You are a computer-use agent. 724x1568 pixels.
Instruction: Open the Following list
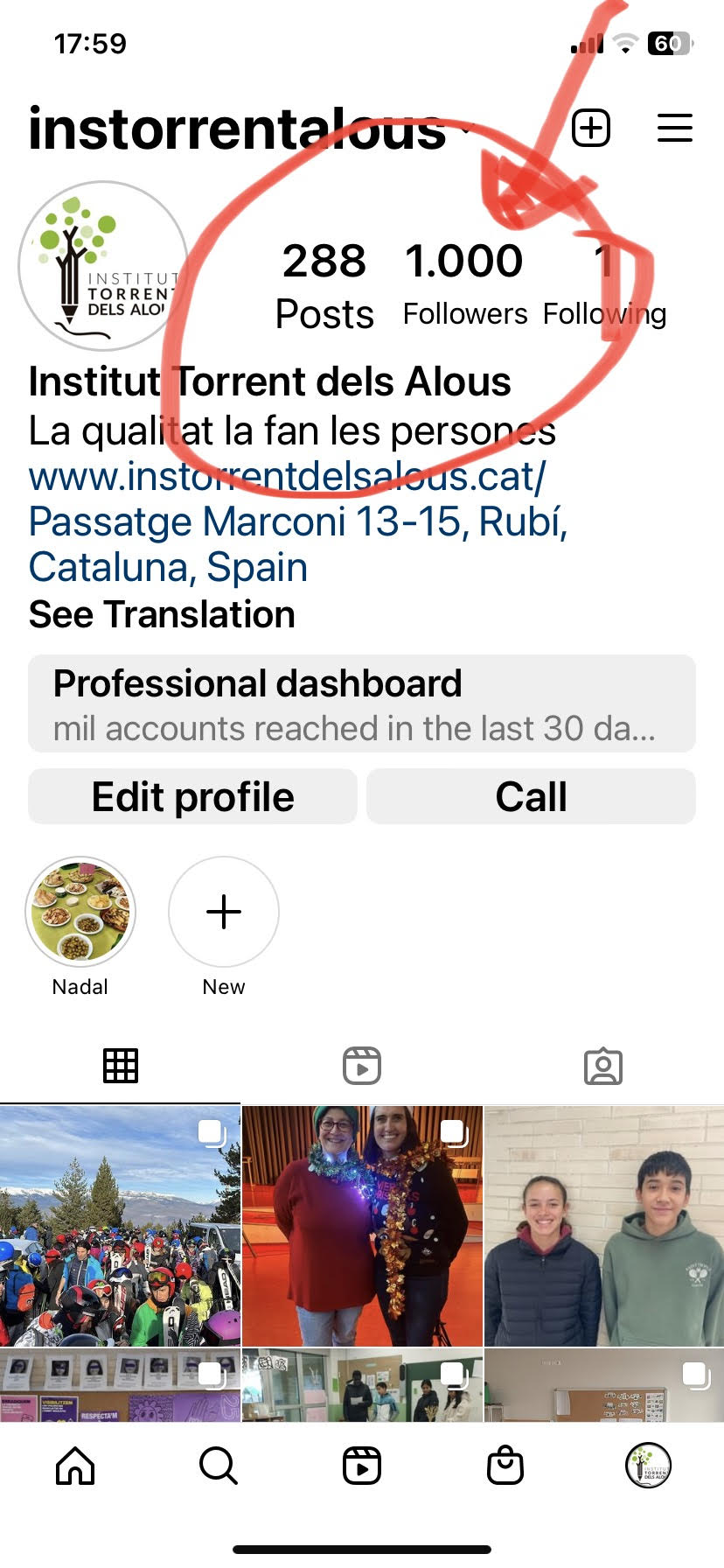[x=604, y=284]
